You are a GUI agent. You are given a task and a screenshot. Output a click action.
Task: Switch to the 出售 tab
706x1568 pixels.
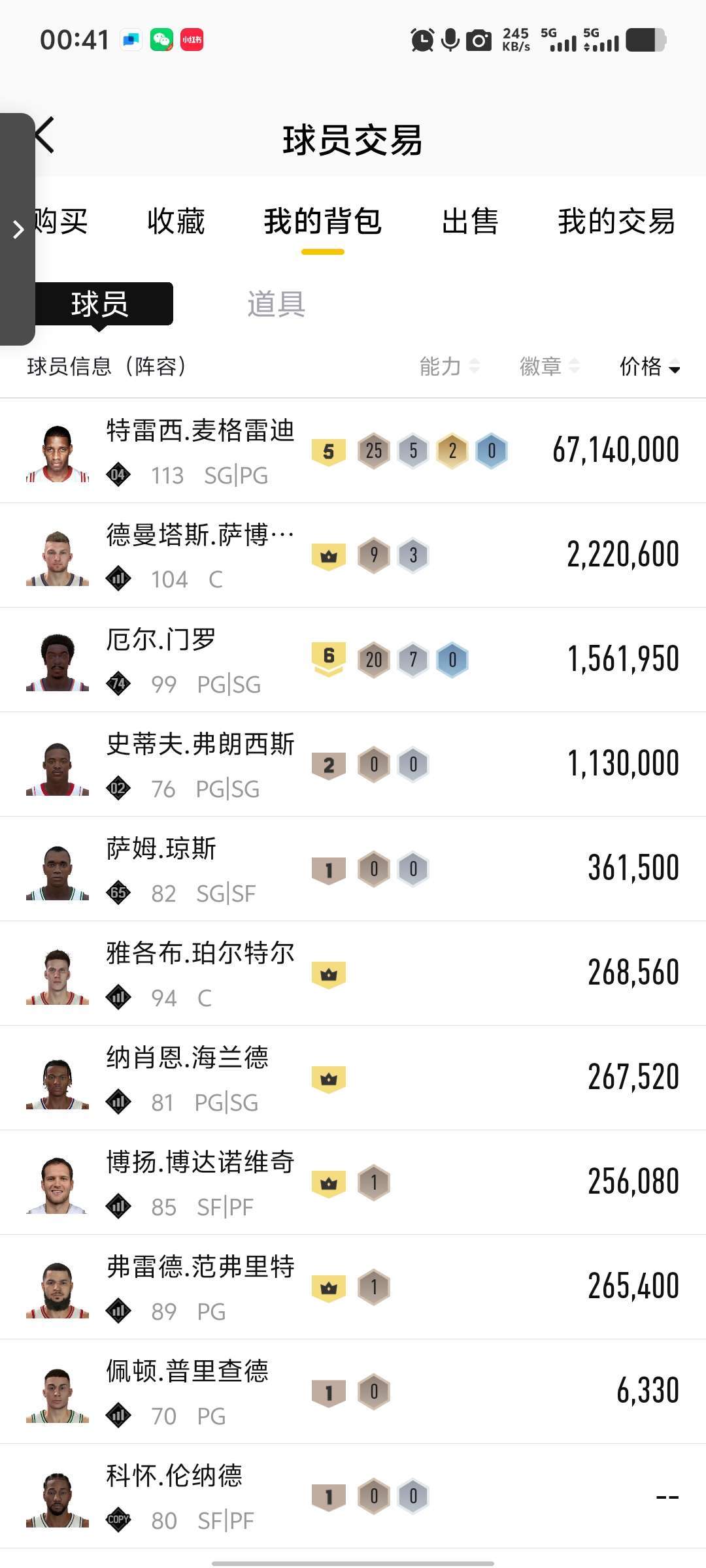[x=470, y=221]
